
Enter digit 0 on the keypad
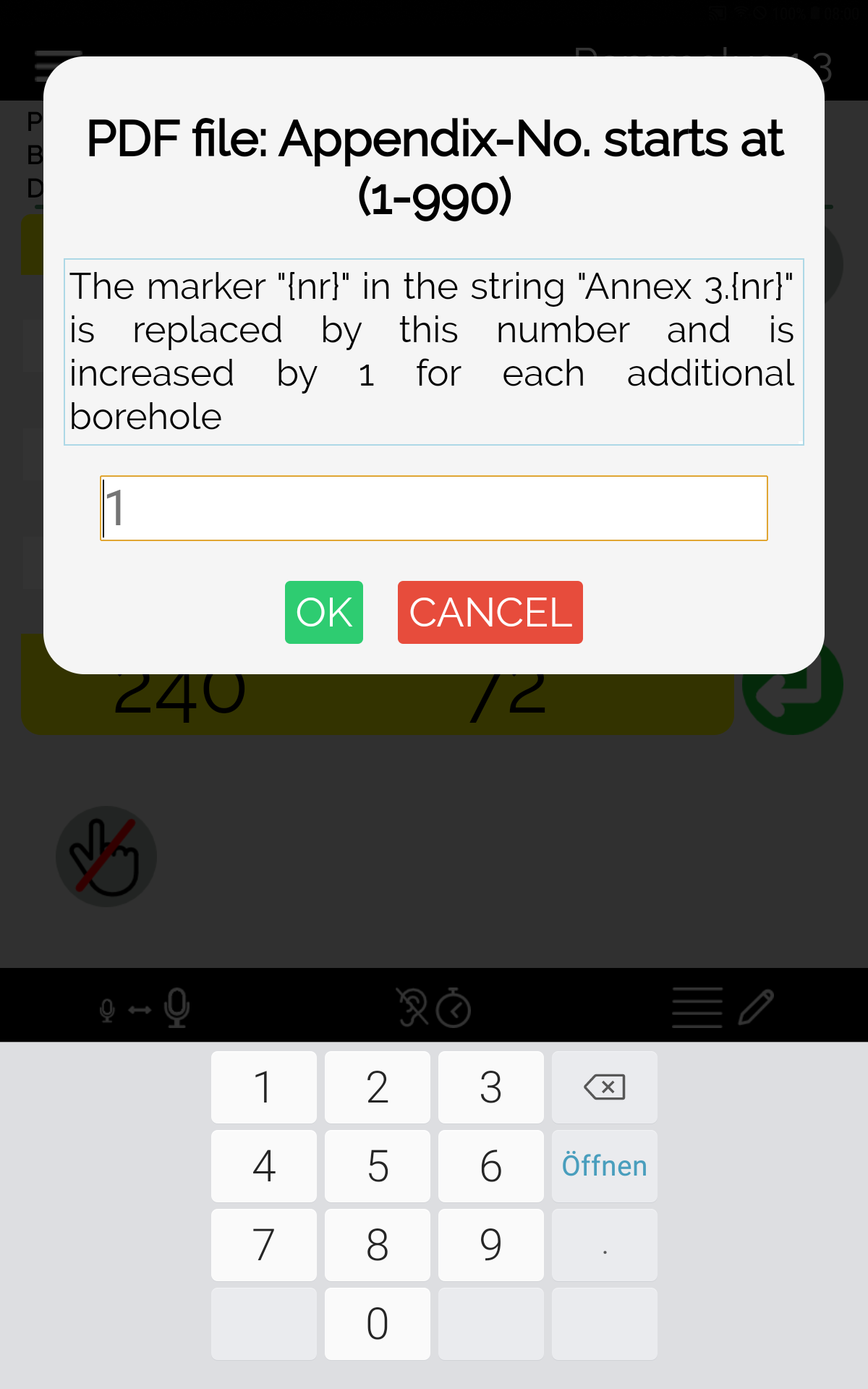[x=378, y=1323]
